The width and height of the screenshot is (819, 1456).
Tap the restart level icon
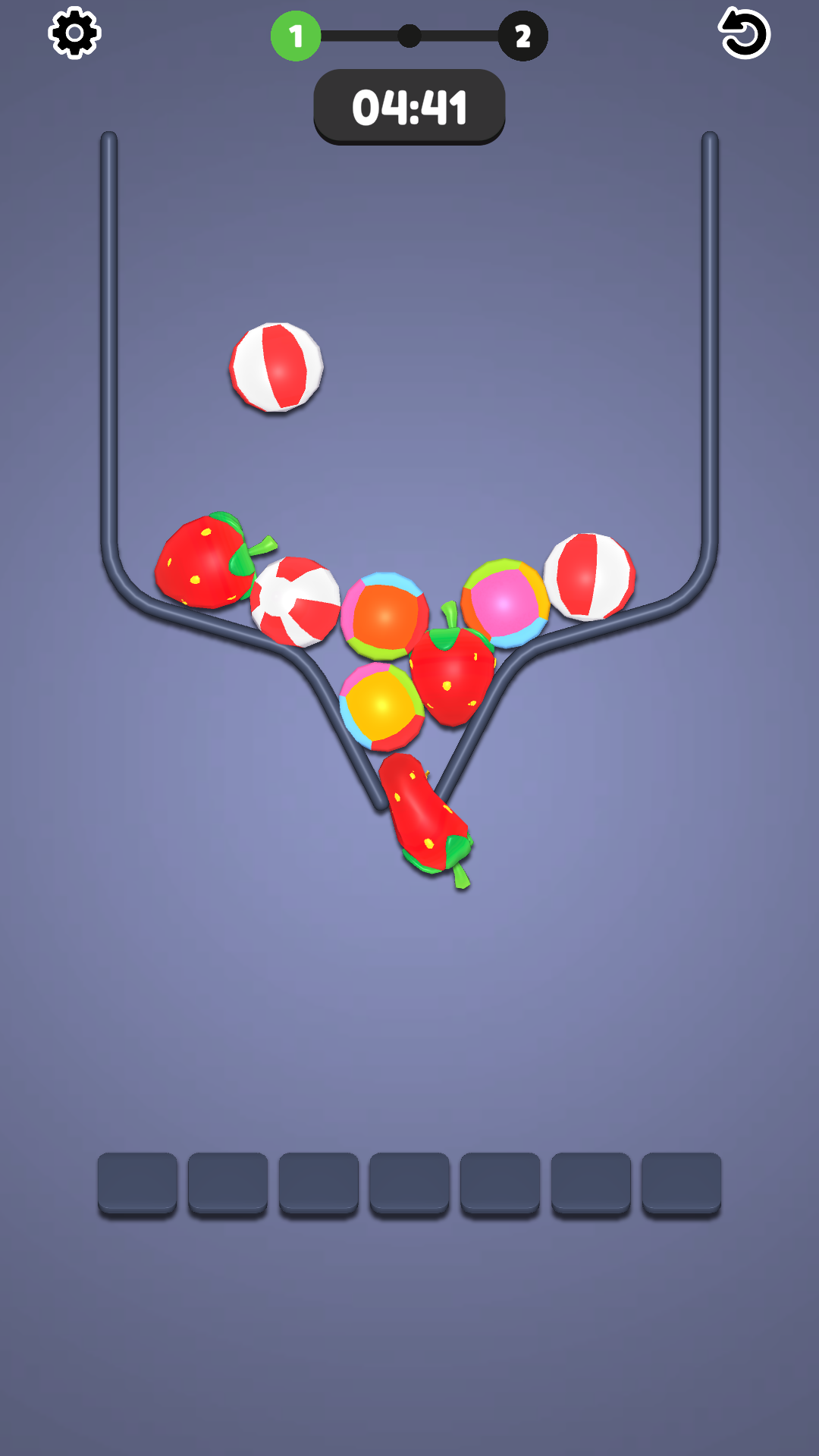pos(744,33)
